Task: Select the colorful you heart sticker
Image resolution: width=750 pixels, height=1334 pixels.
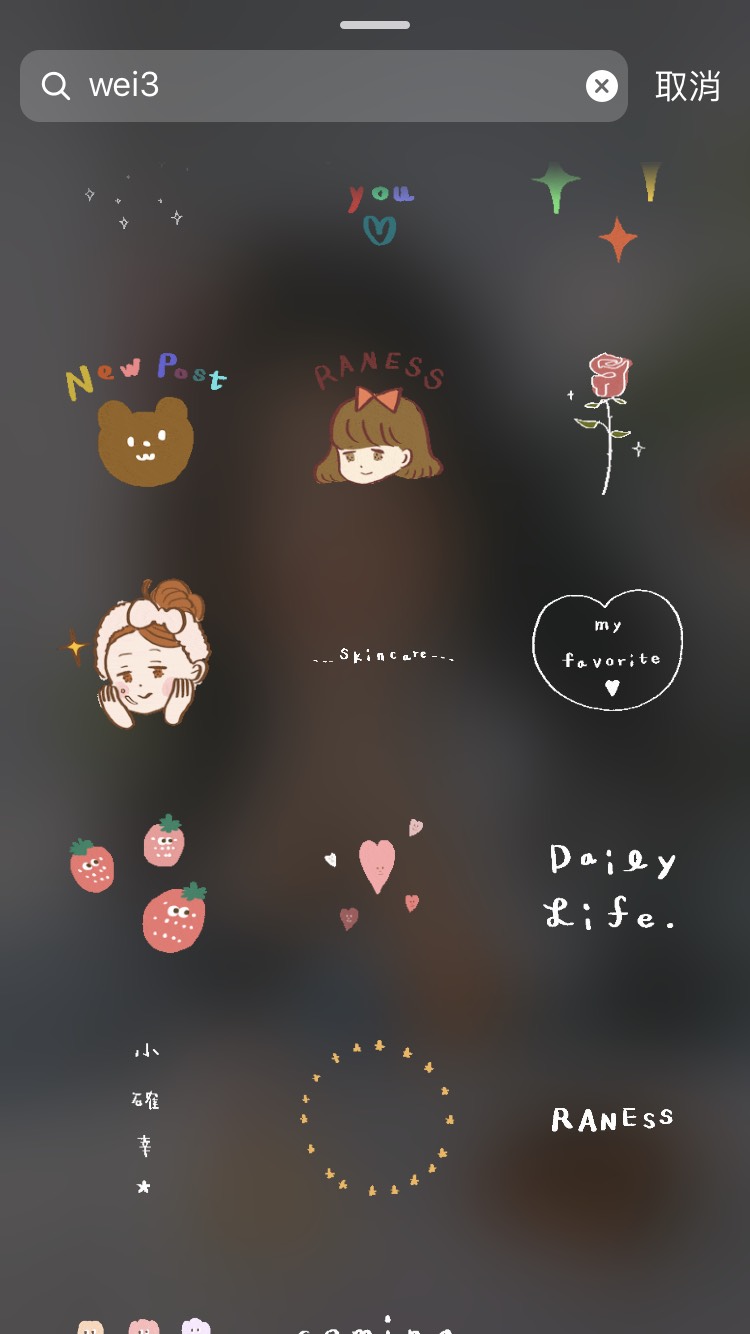Action: 380,212
